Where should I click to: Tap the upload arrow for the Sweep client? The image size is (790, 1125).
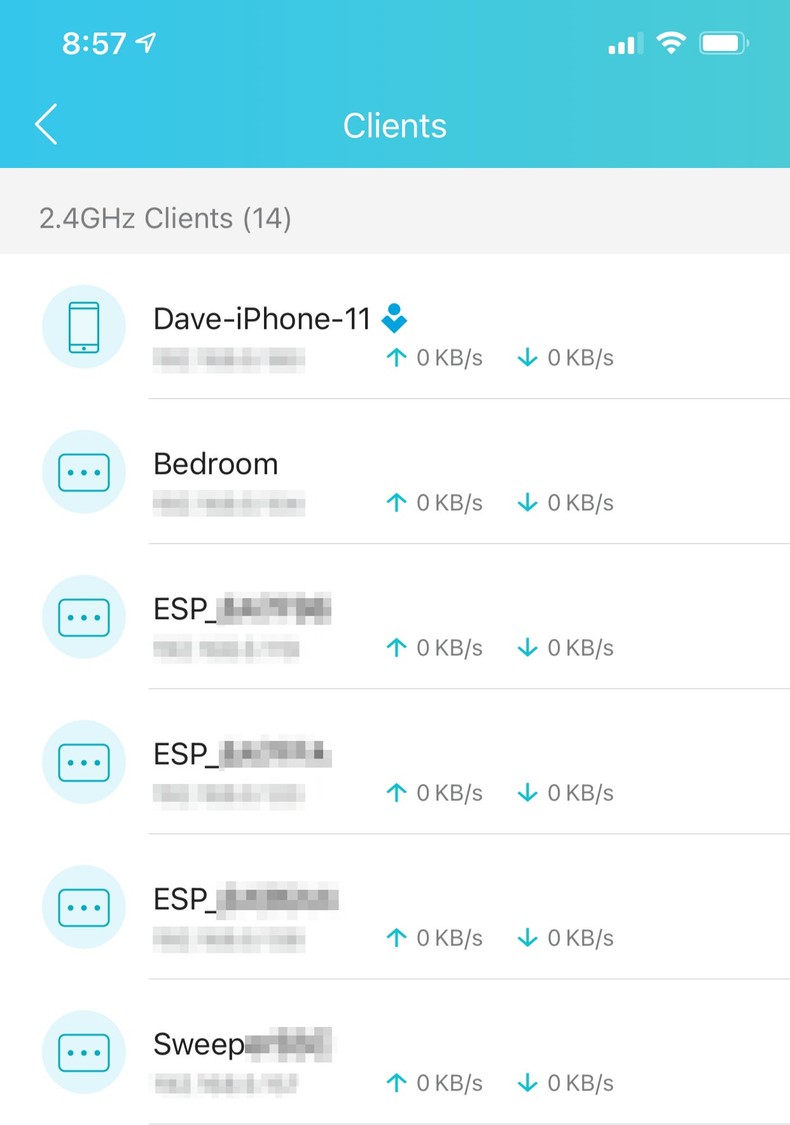(x=397, y=1082)
